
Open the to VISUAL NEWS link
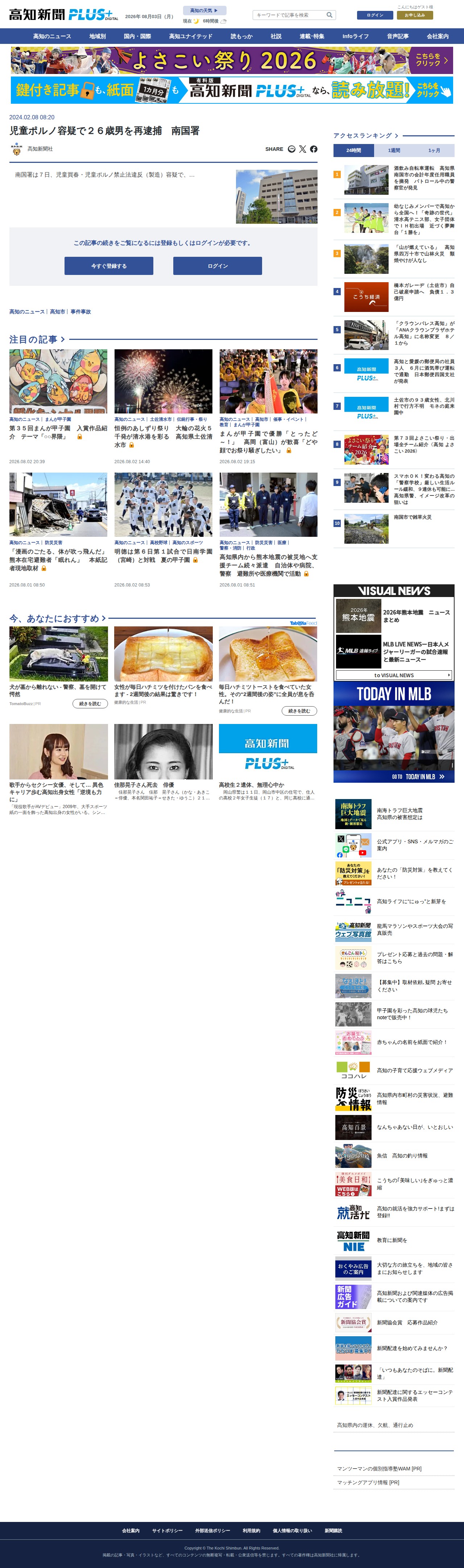[x=394, y=675]
